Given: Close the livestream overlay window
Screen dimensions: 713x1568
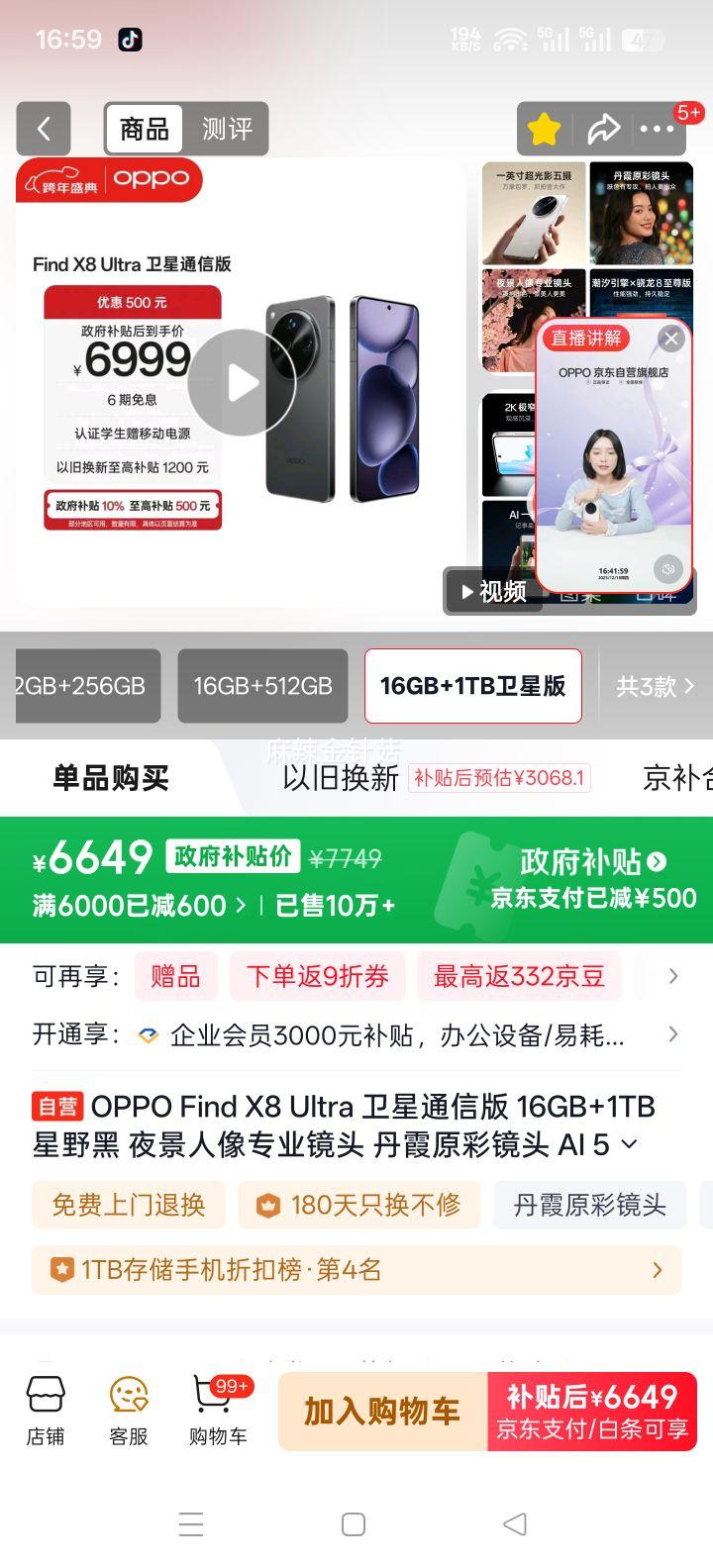Looking at the screenshot, I should pyautogui.click(x=669, y=338).
